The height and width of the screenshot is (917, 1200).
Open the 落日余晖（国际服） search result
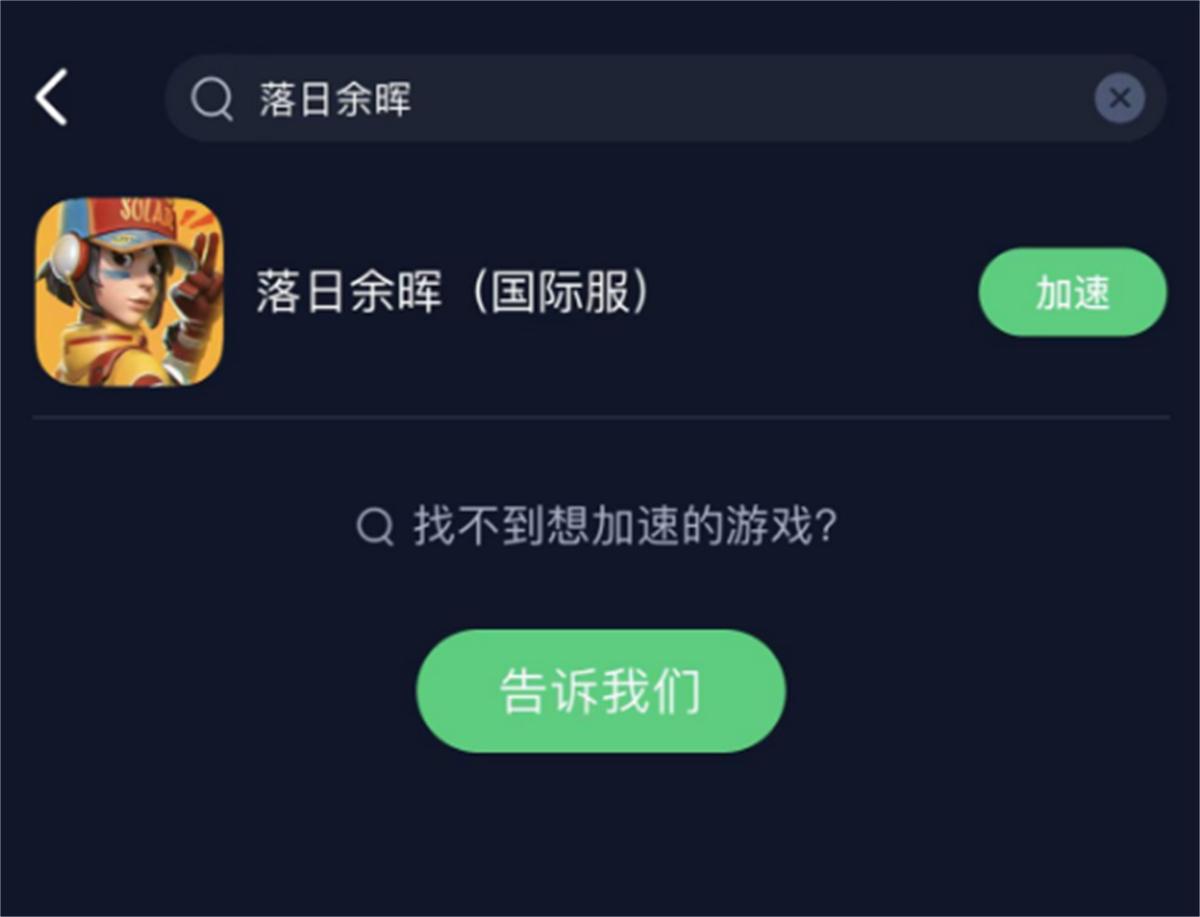pyautogui.click(x=452, y=293)
